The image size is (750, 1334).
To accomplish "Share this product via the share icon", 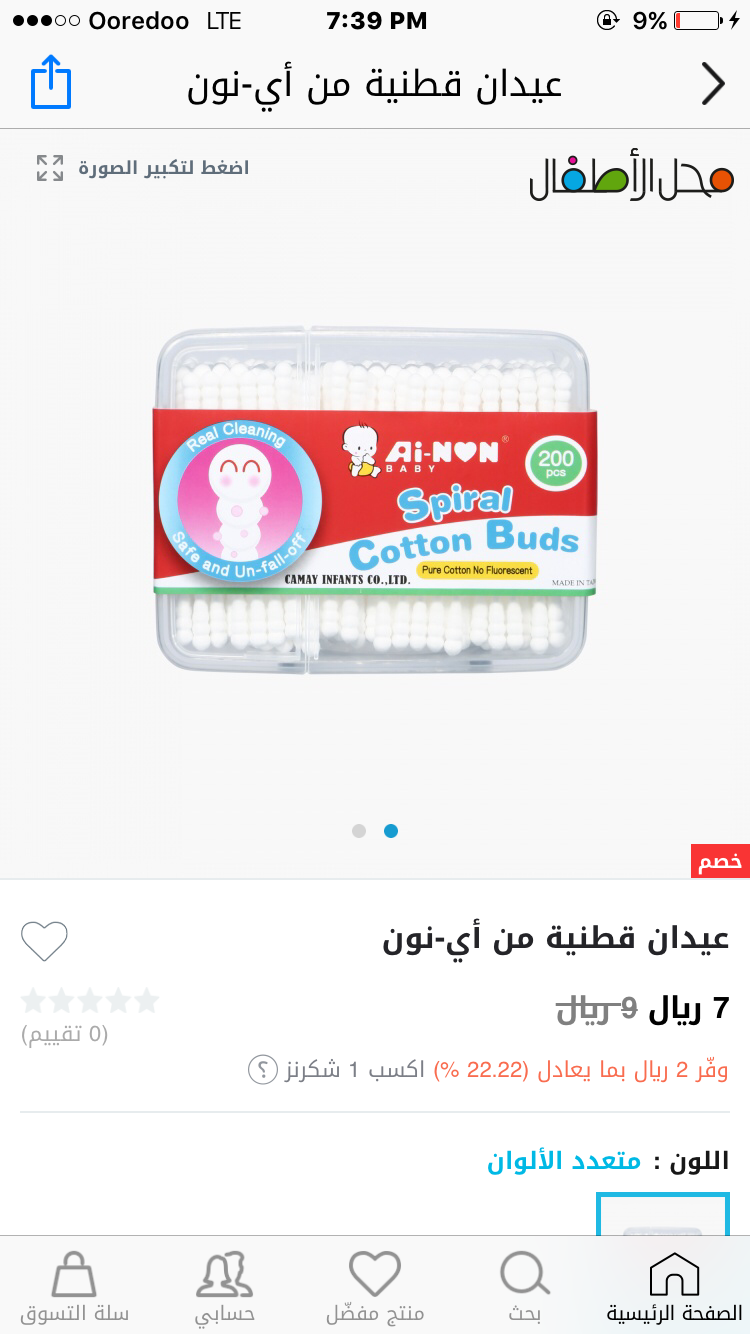I will pyautogui.click(x=51, y=82).
